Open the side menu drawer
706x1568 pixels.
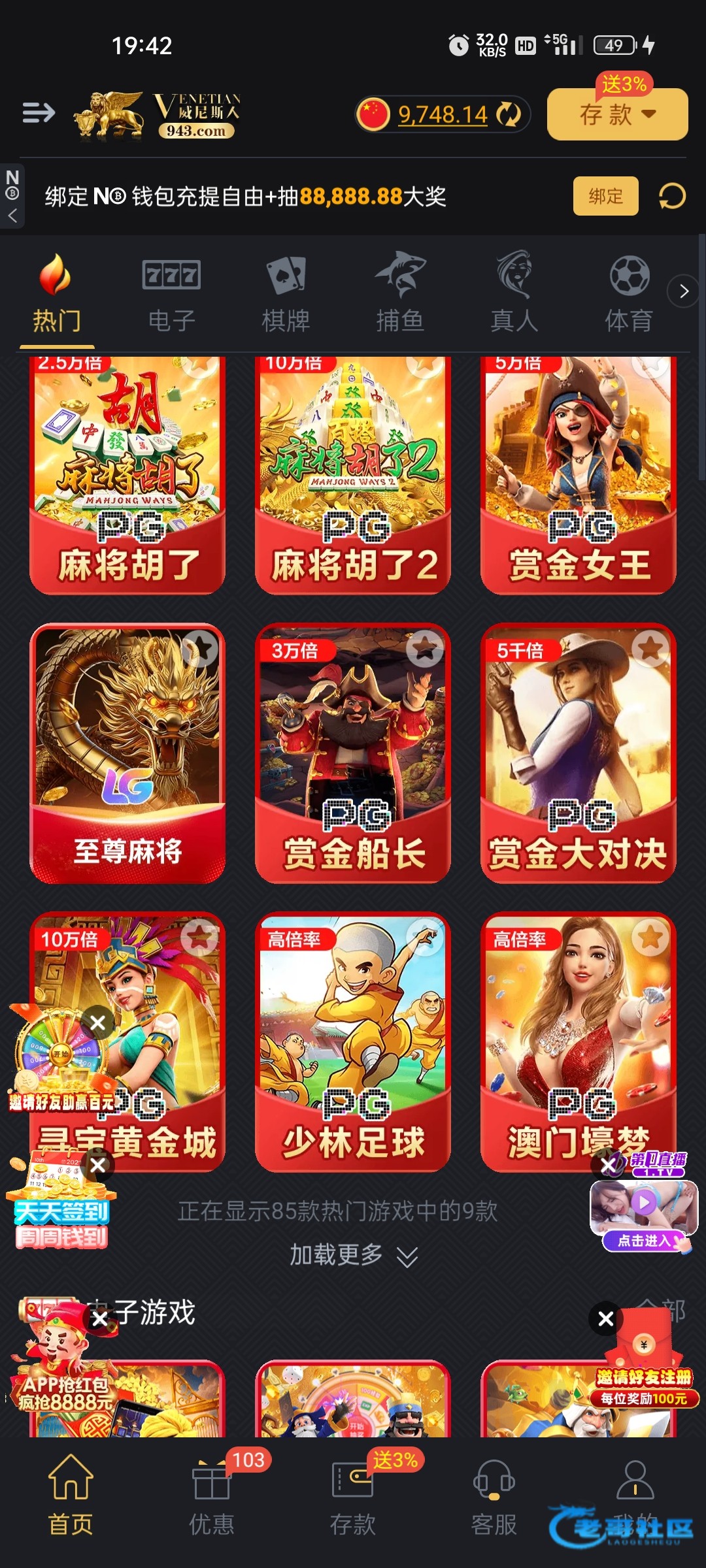coord(39,113)
